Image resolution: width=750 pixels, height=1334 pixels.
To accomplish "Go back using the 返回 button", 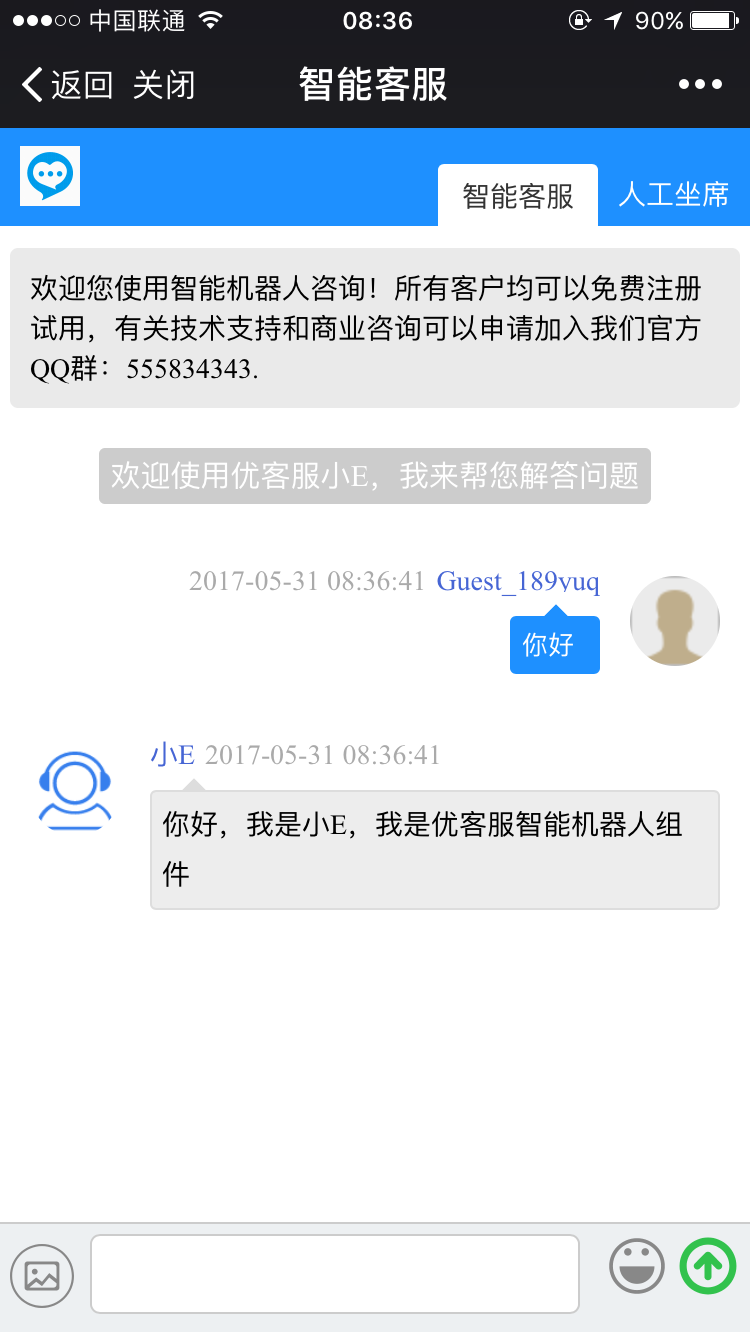I will click(66, 85).
